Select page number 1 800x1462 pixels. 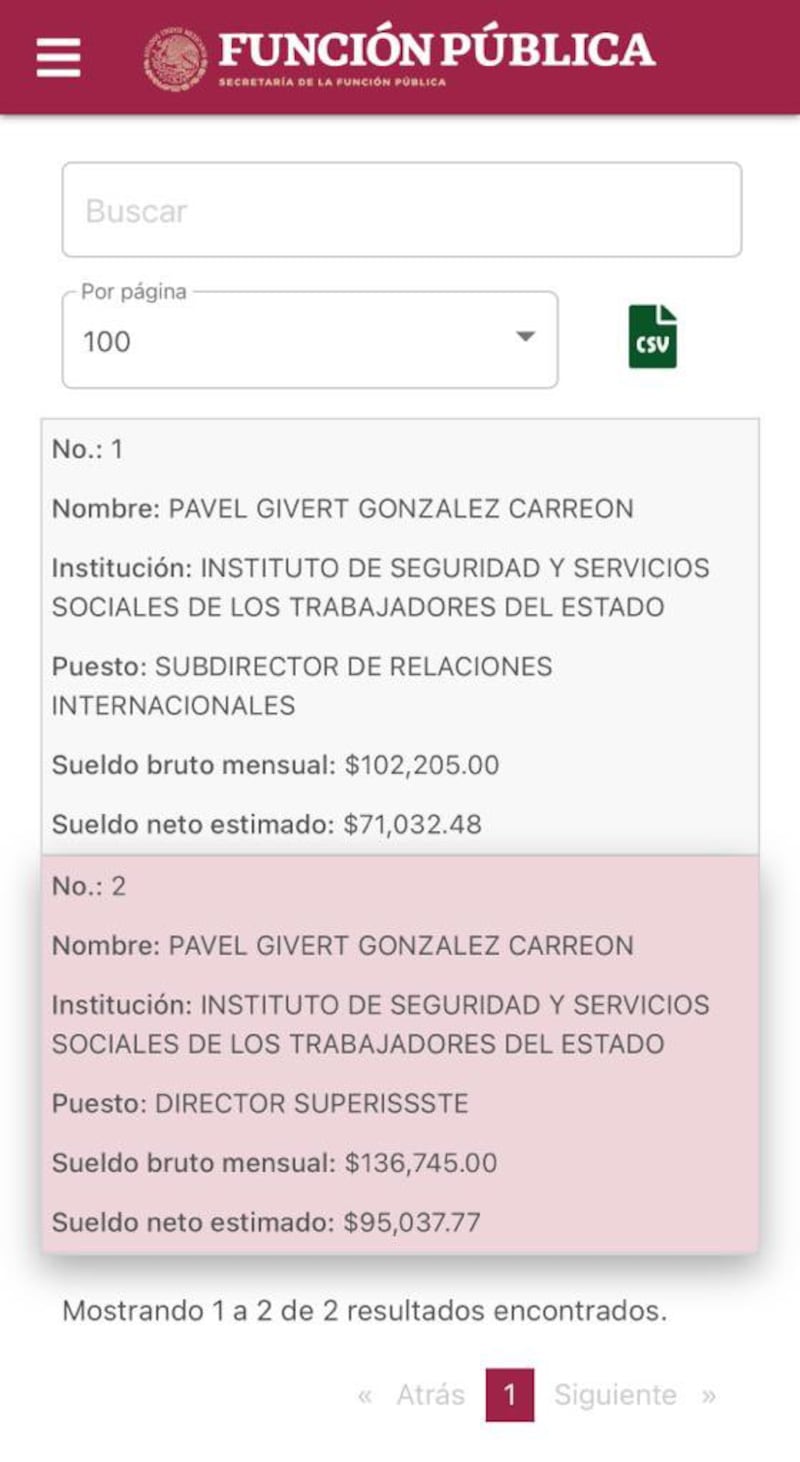(x=510, y=1395)
